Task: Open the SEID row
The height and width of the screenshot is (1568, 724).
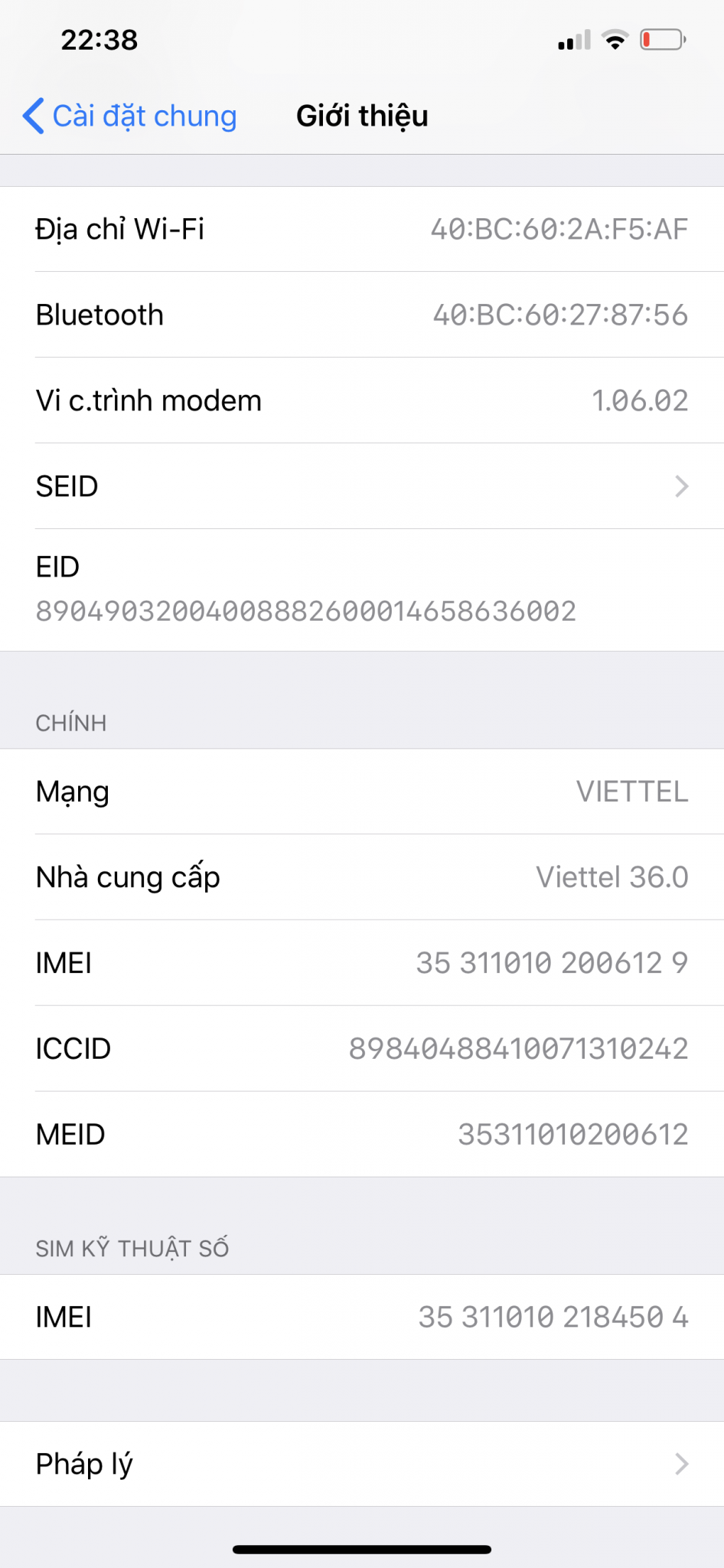Action: click(x=362, y=486)
